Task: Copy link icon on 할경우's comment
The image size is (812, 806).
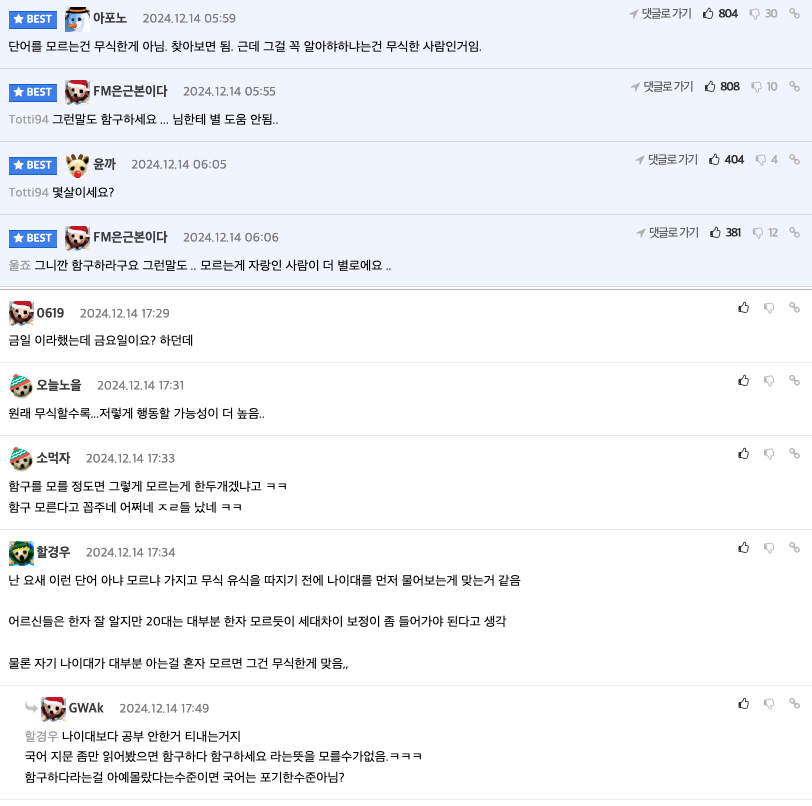Action: tap(794, 548)
